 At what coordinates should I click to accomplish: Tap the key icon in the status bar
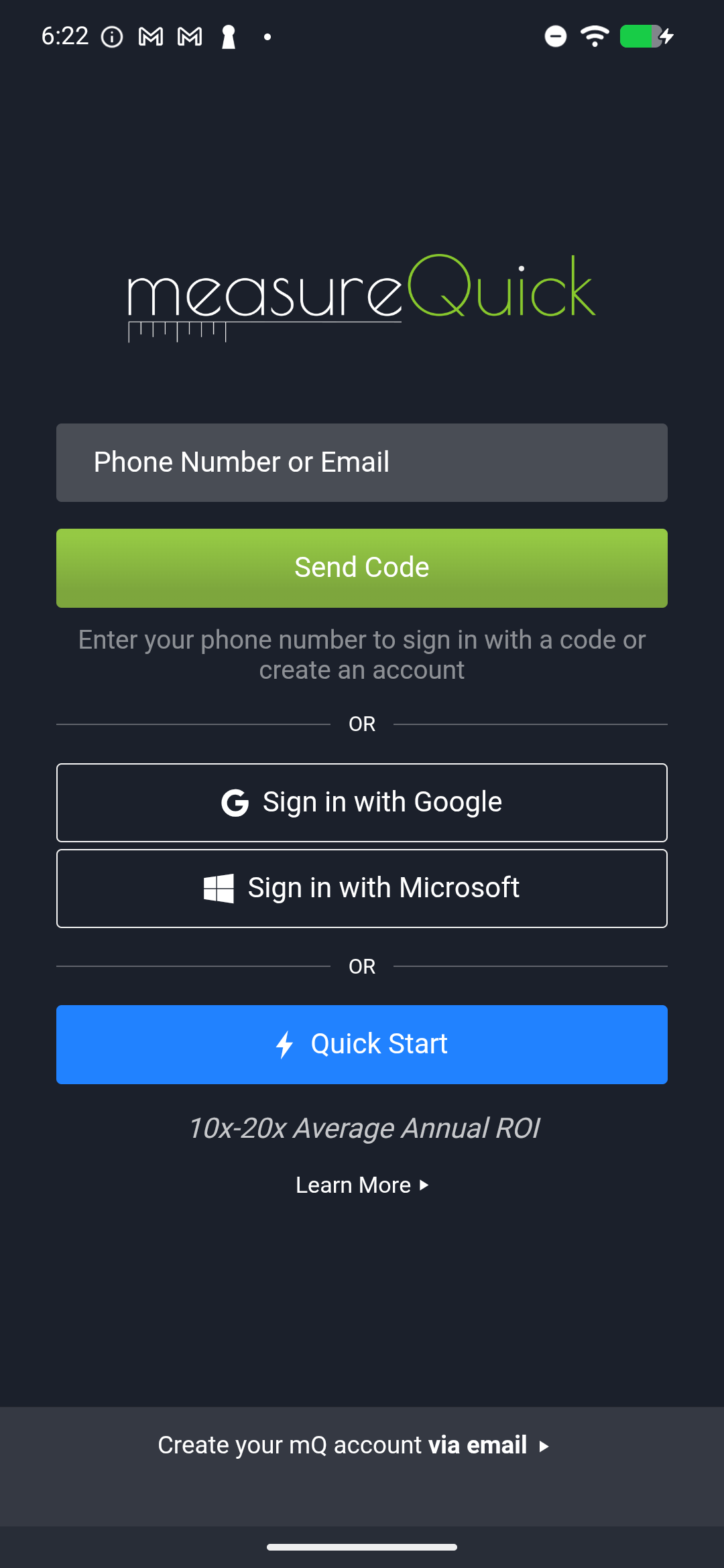(x=229, y=37)
